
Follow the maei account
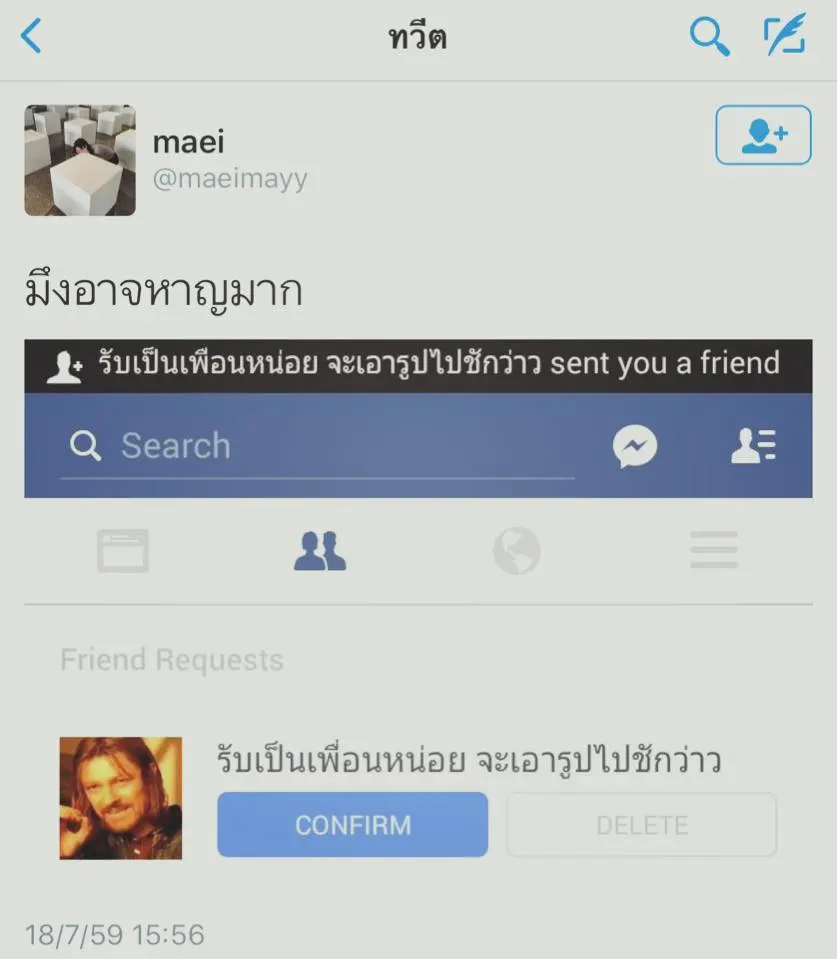click(x=763, y=135)
